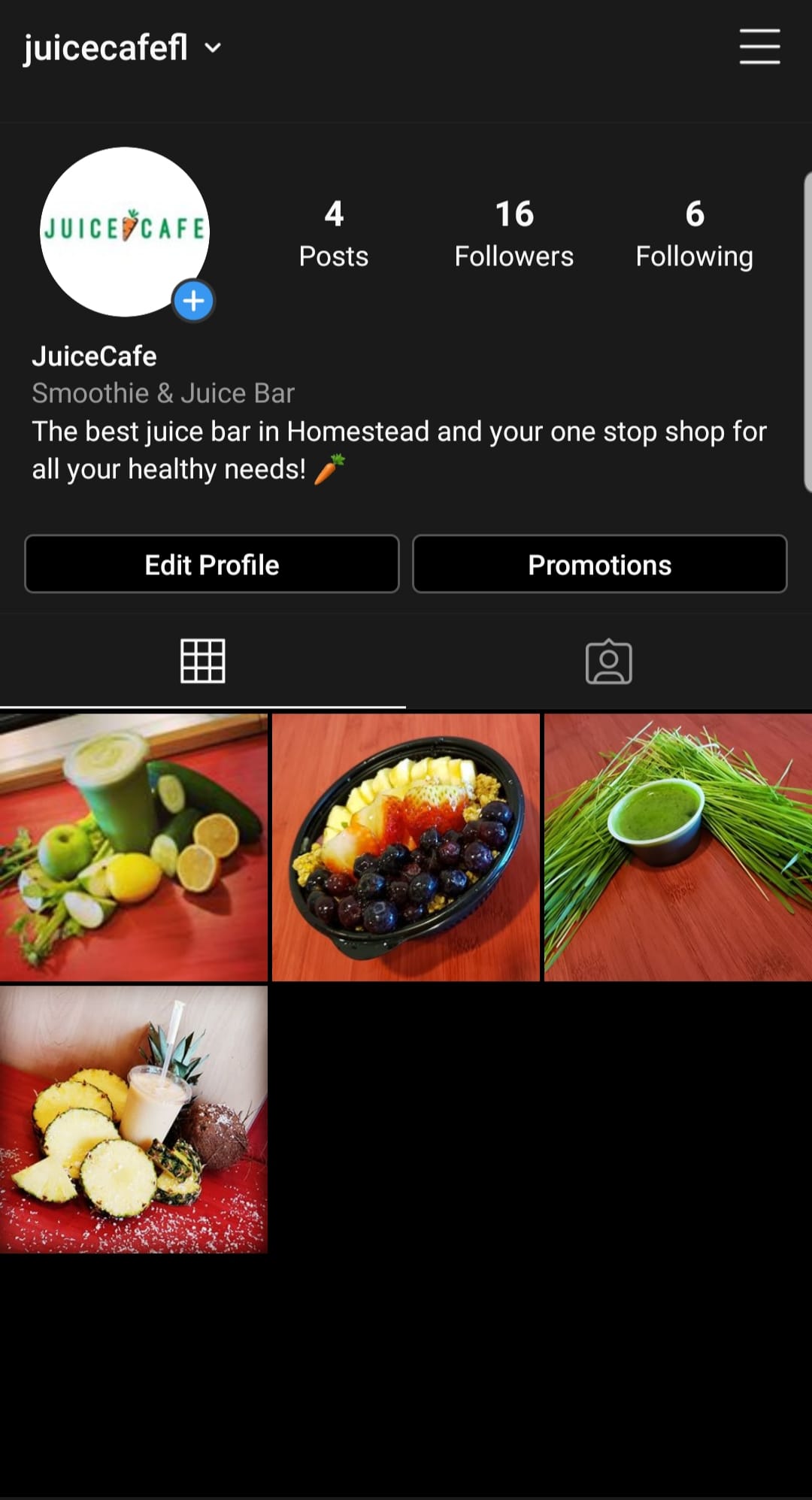This screenshot has width=812, height=1500.
Task: Open the hamburger menu
Action: 759,47
